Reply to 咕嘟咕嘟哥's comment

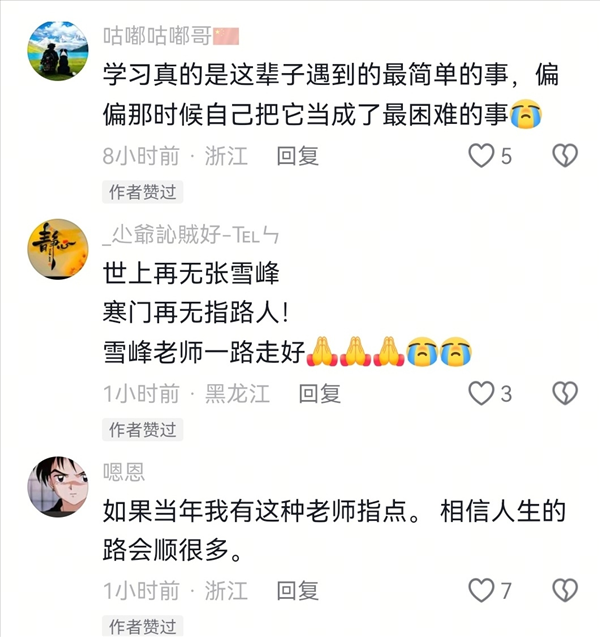pyautogui.click(x=297, y=155)
